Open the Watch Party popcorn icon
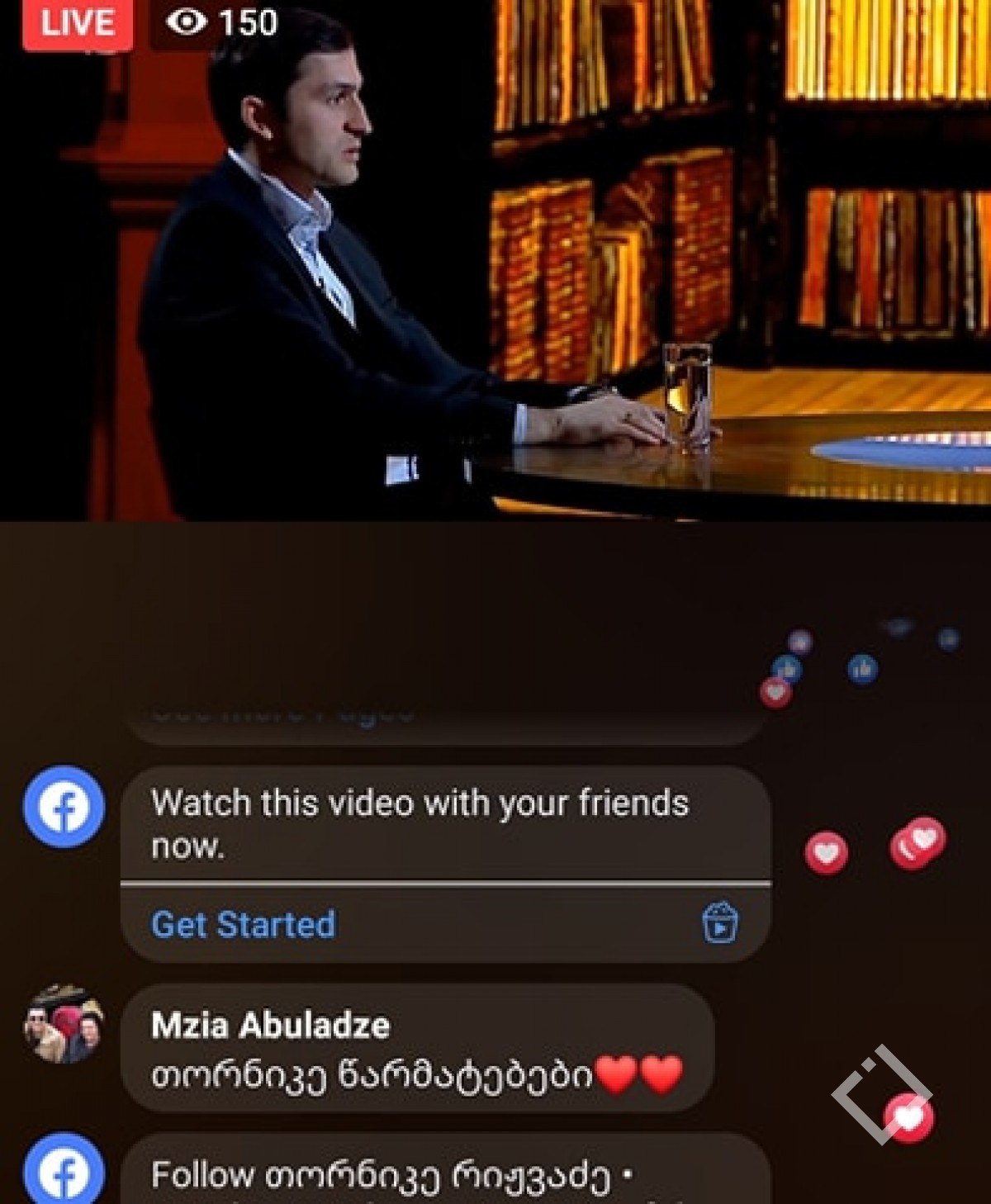Viewport: 991px width, 1204px height. tap(720, 922)
